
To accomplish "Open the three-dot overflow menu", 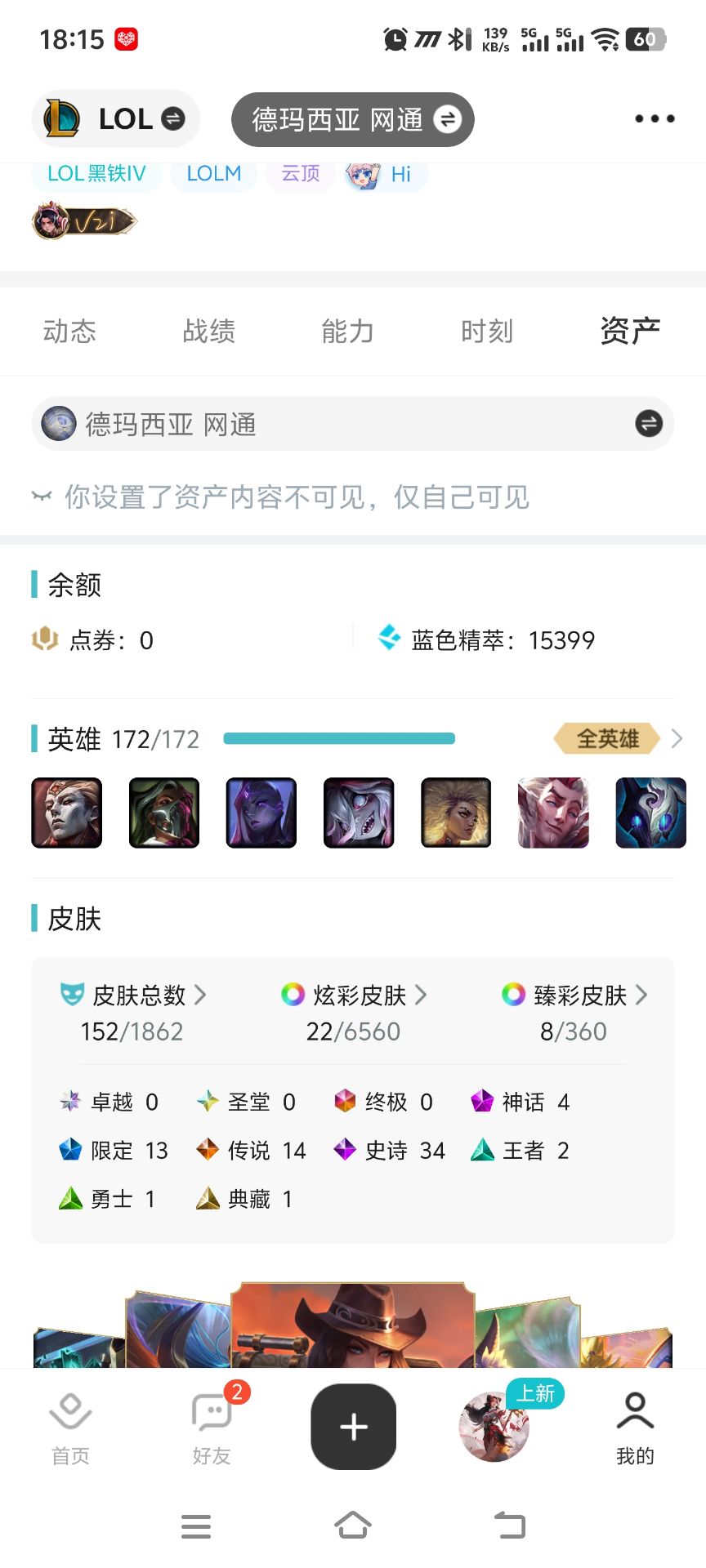I will 655,119.
